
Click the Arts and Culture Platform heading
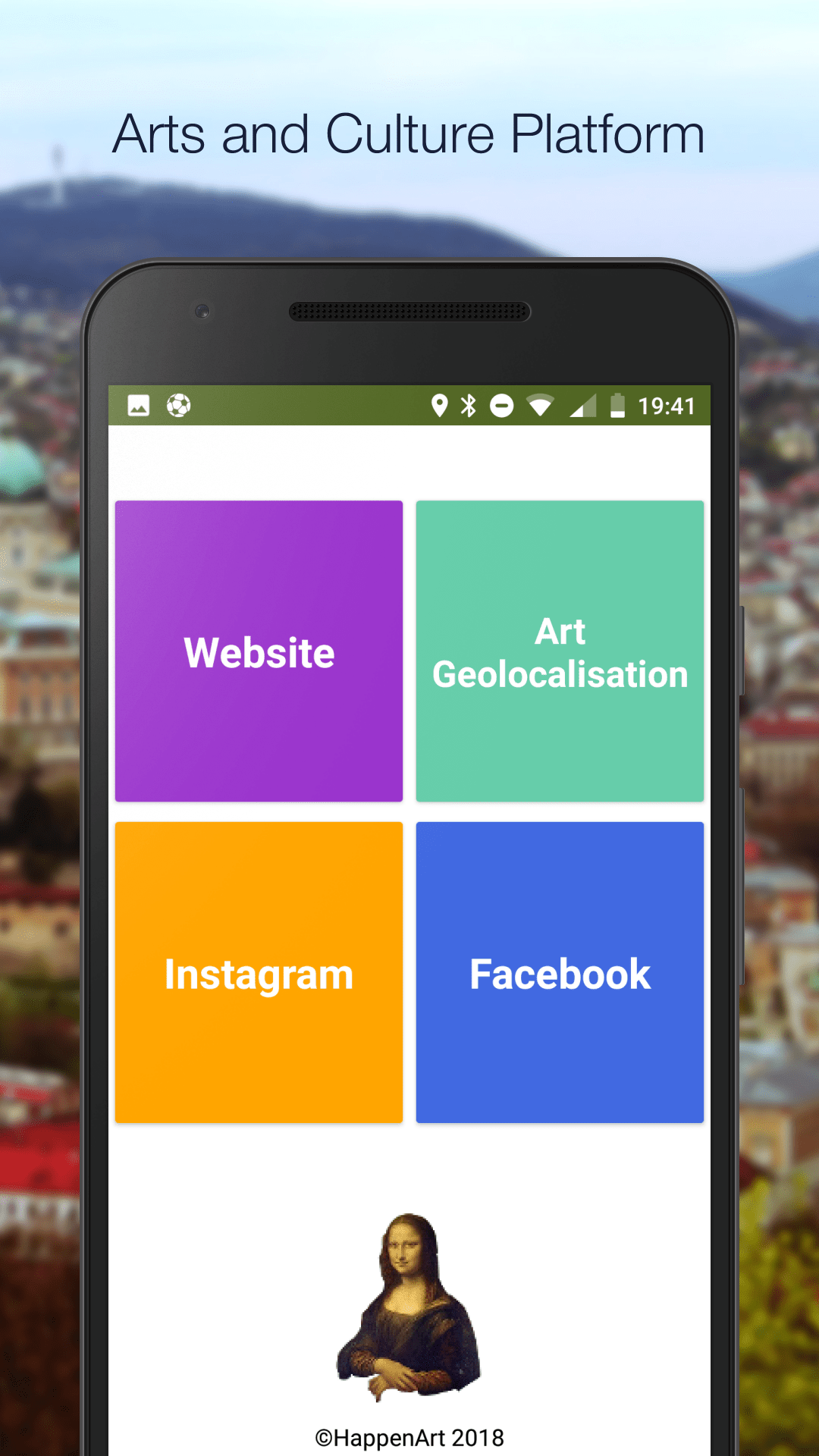click(x=409, y=135)
